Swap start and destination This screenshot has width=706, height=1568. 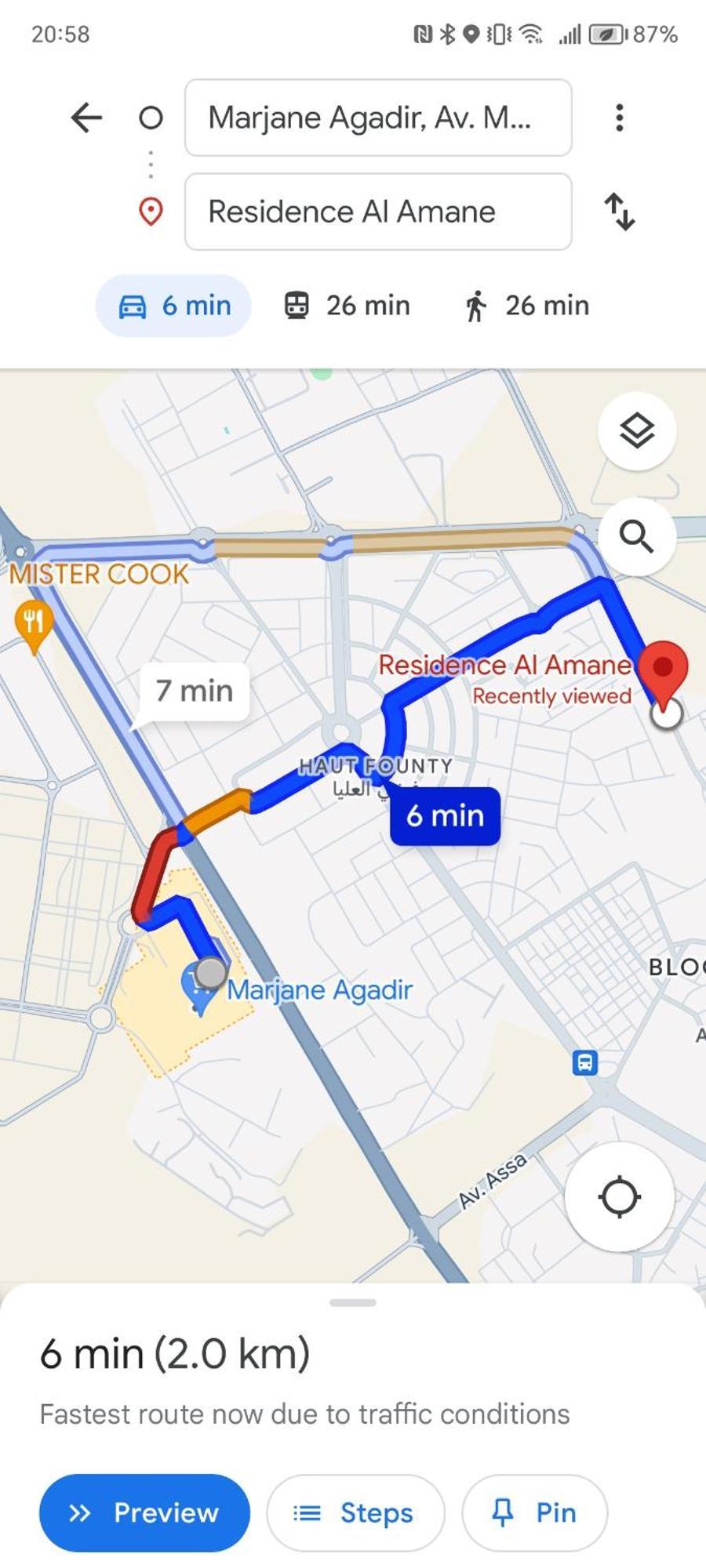[619, 212]
